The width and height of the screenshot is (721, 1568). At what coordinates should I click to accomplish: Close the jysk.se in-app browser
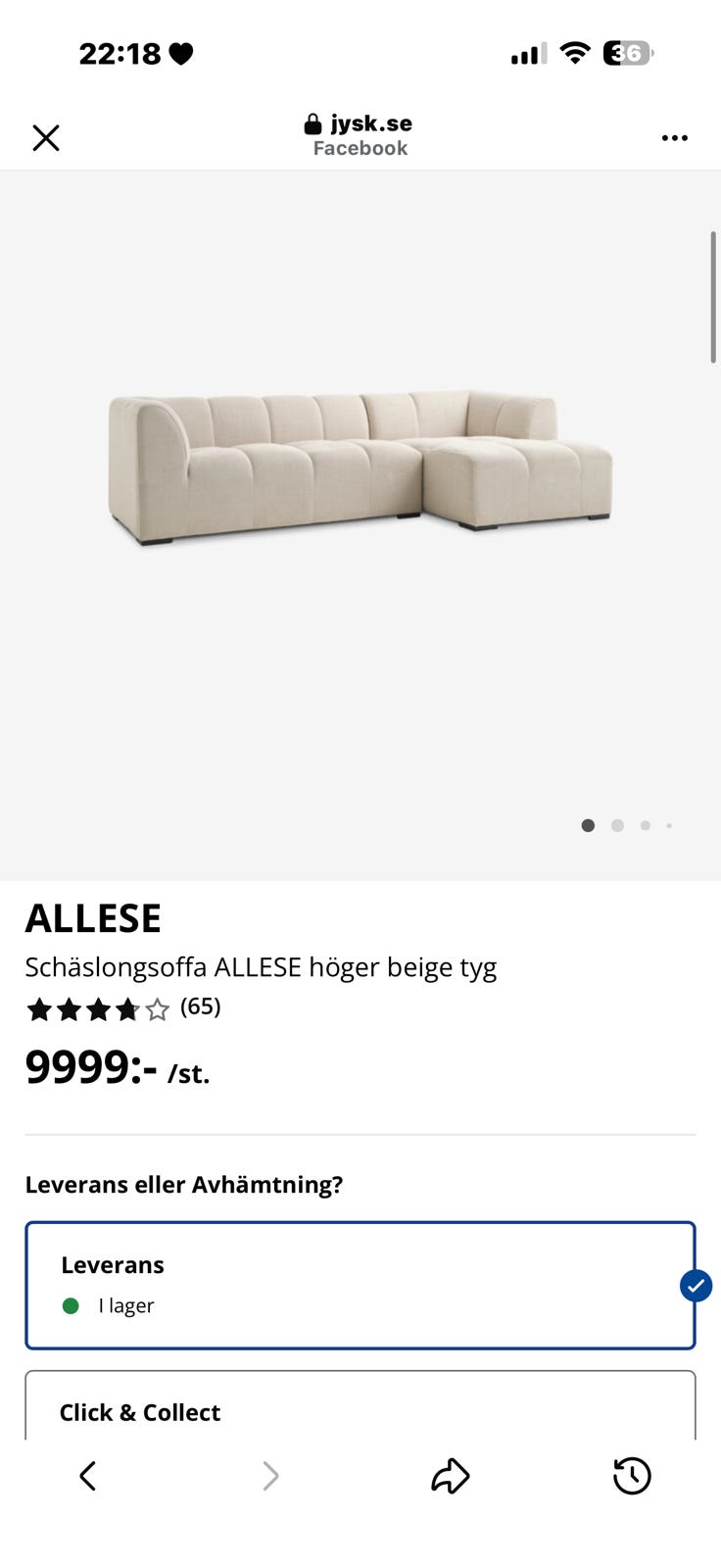click(x=46, y=137)
